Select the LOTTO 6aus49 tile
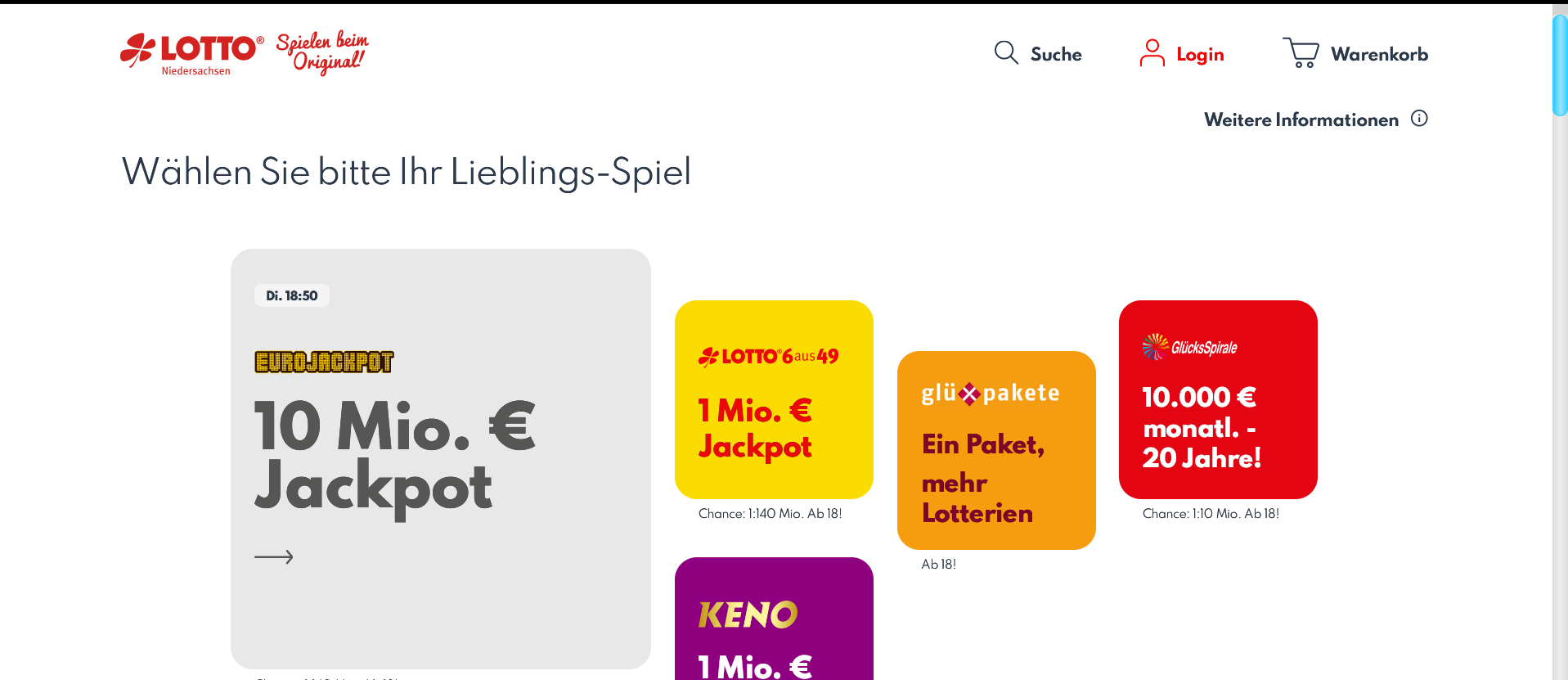1568x680 pixels. pyautogui.click(x=774, y=399)
